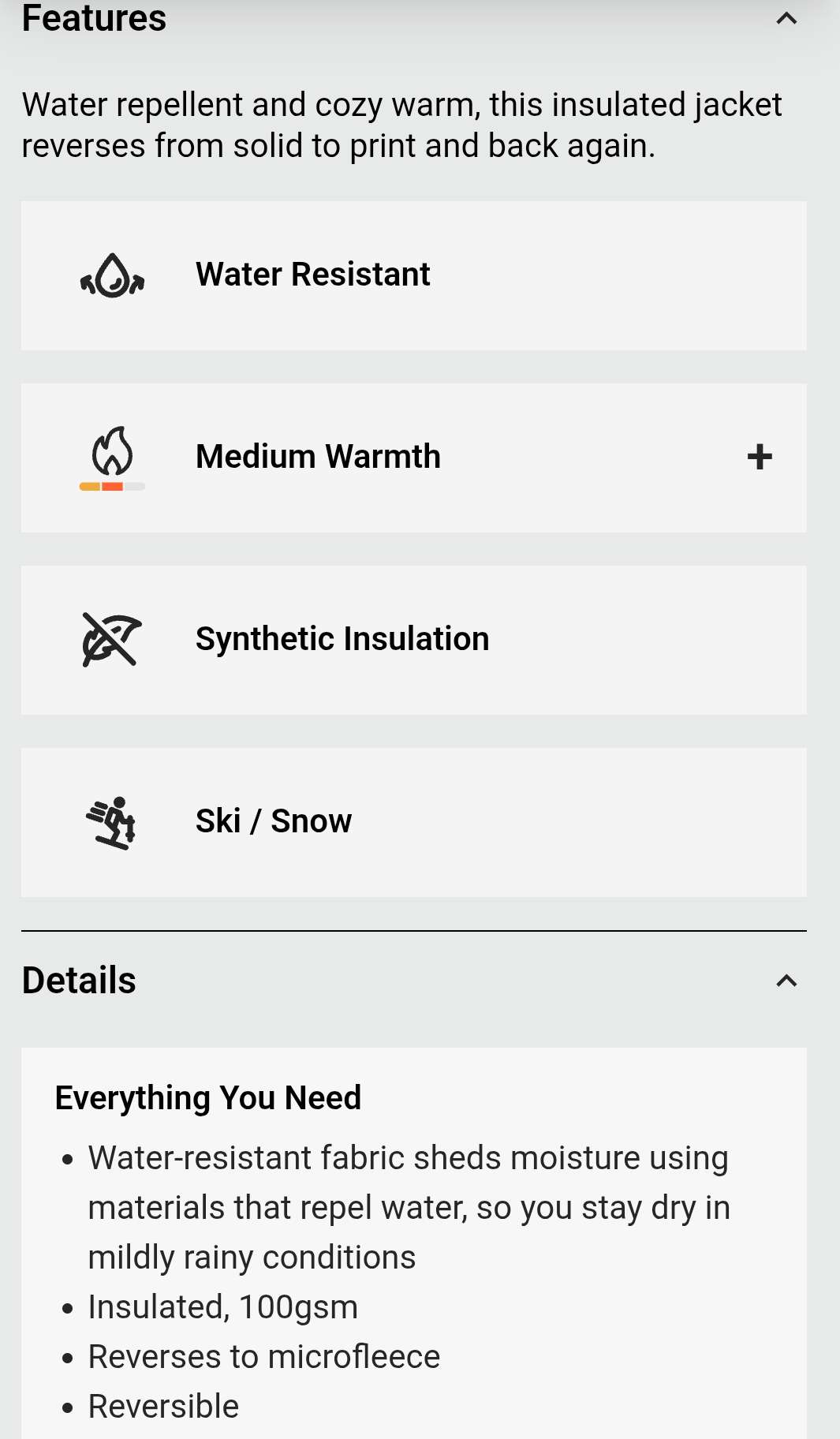Expand the Medium Warmth details

(x=760, y=457)
